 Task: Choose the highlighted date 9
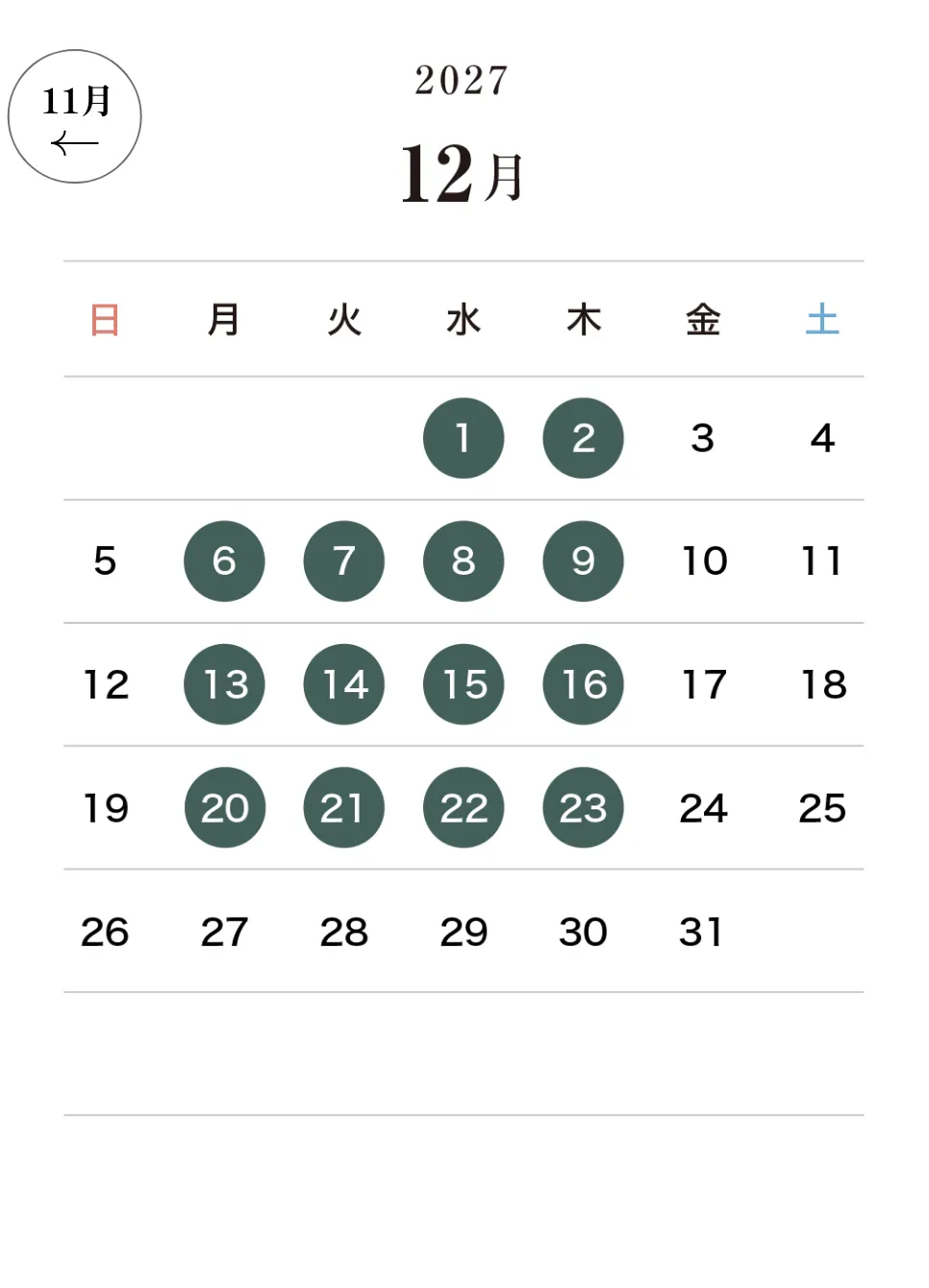[x=583, y=561]
